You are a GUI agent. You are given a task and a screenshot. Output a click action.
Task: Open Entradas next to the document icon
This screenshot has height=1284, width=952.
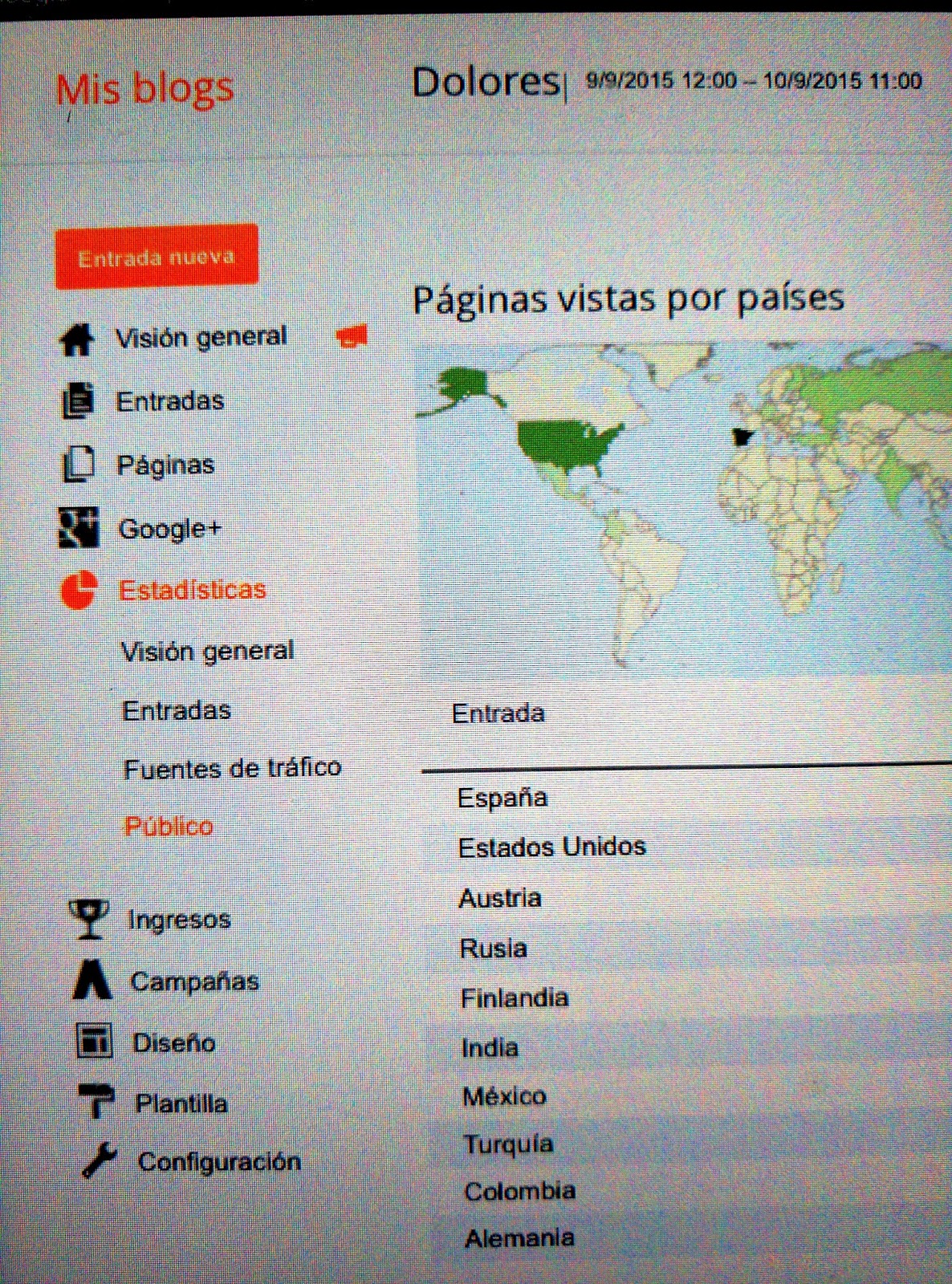tap(169, 400)
